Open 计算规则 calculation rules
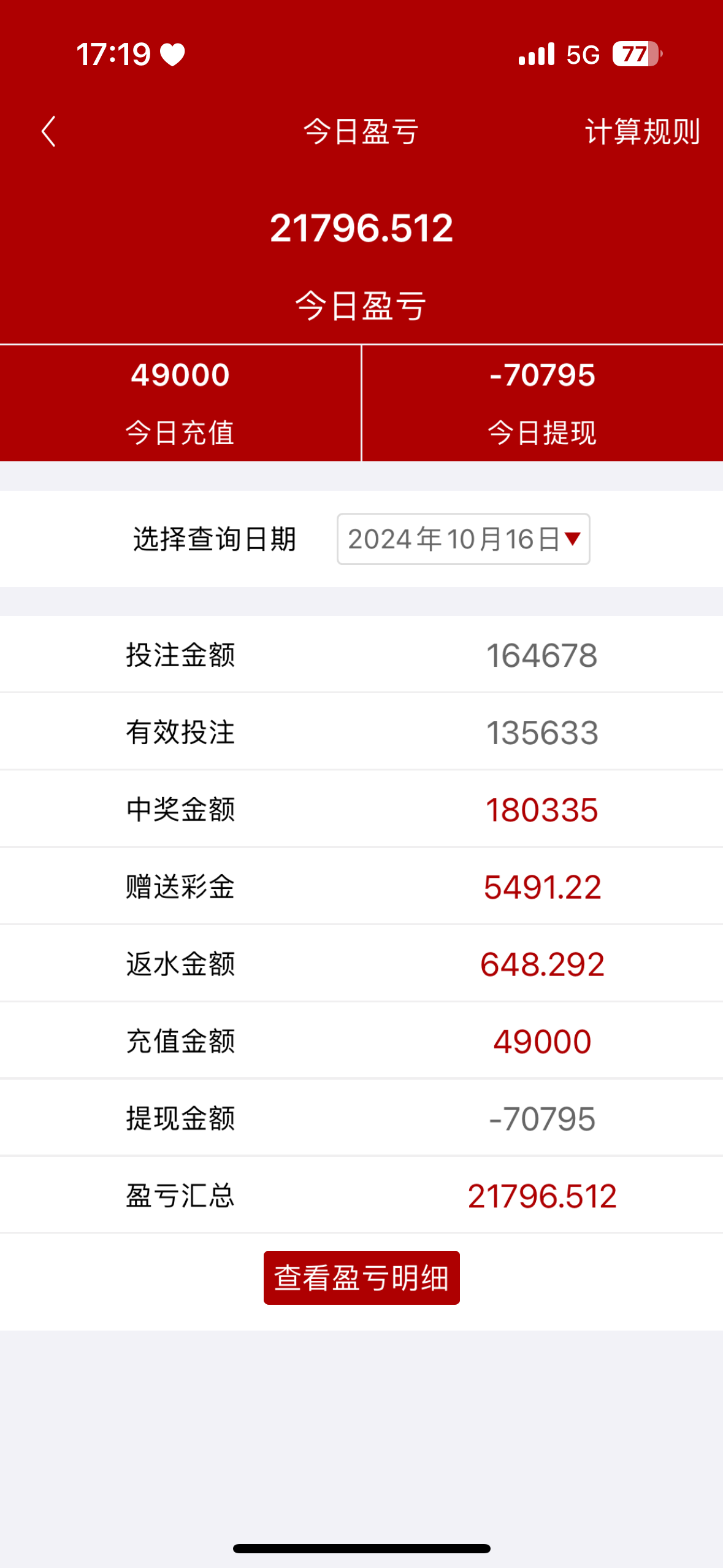This screenshot has height=1568, width=723. pyautogui.click(x=641, y=132)
